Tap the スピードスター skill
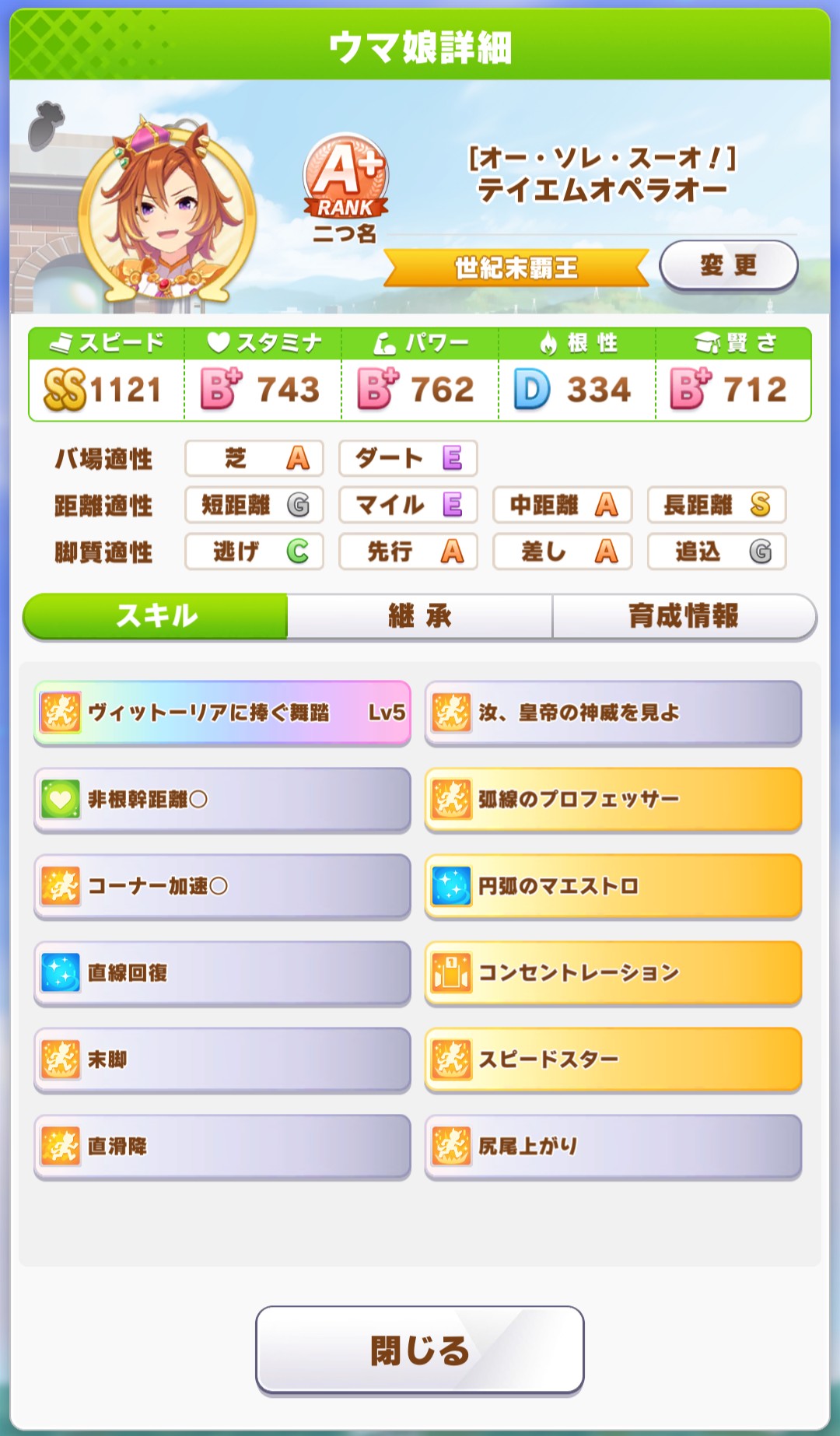This screenshot has height=1436, width=840. (613, 1059)
